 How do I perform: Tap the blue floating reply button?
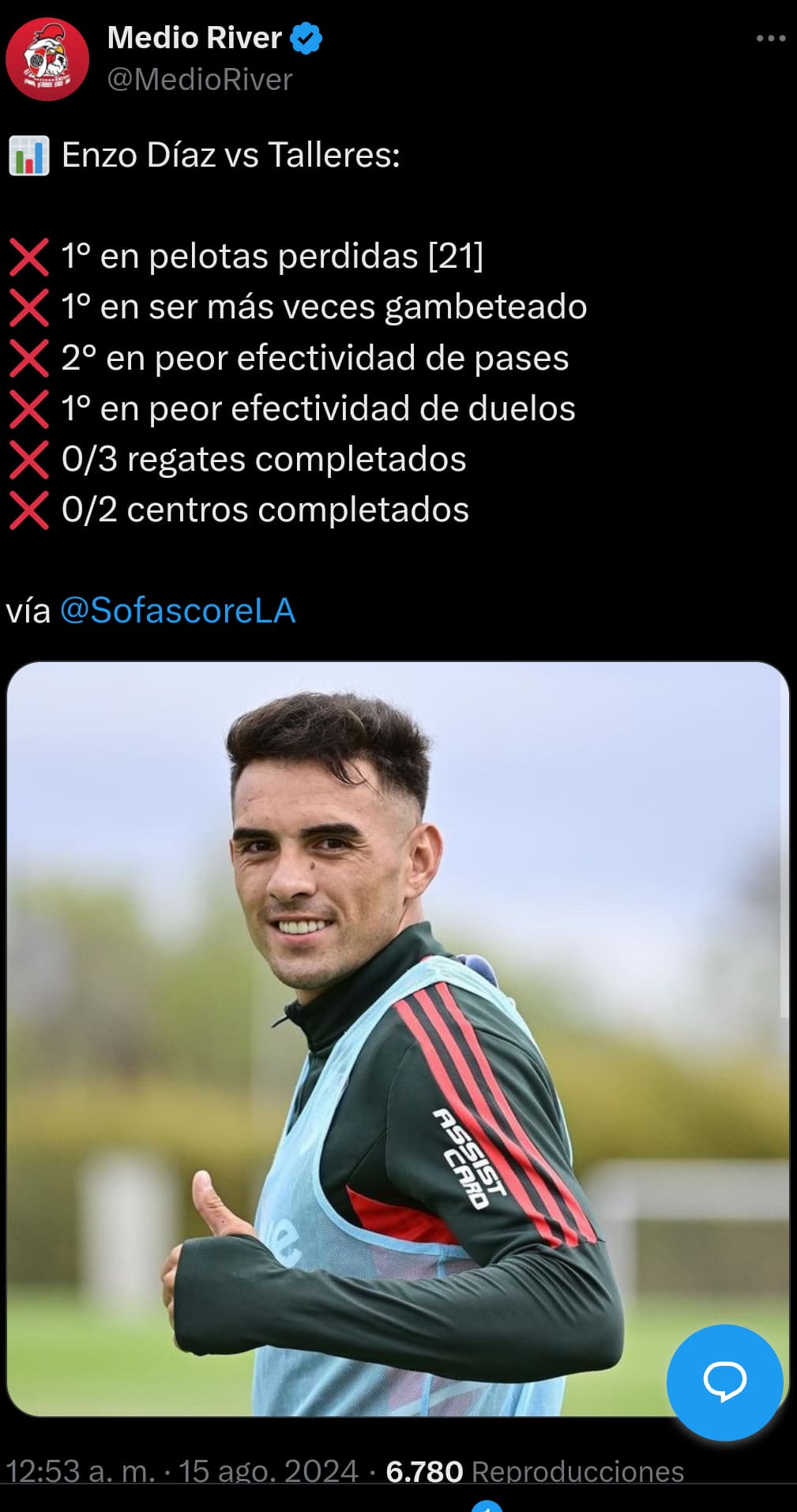[x=724, y=1382]
